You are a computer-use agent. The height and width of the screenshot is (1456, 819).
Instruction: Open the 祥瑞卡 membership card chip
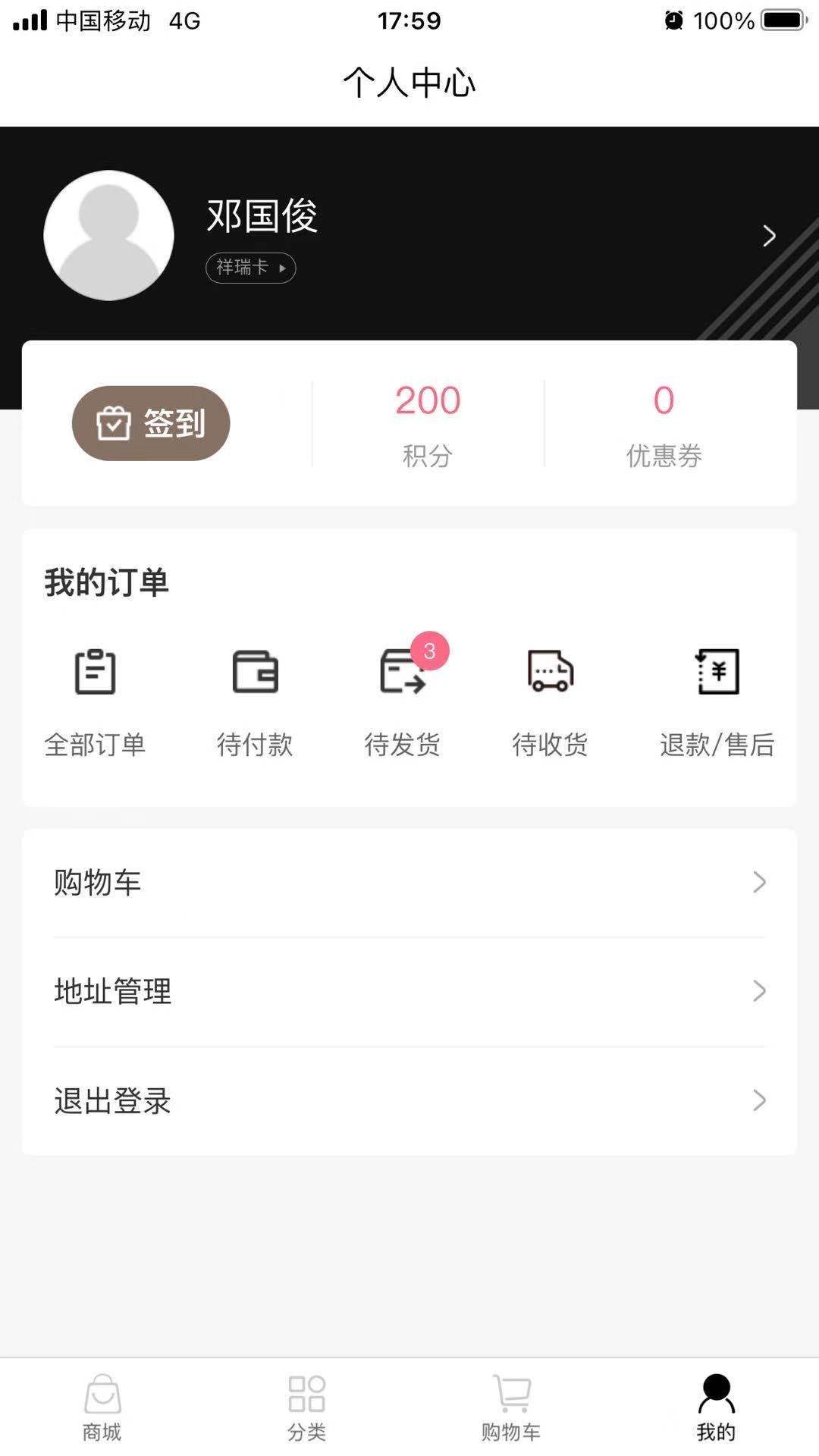pos(250,268)
